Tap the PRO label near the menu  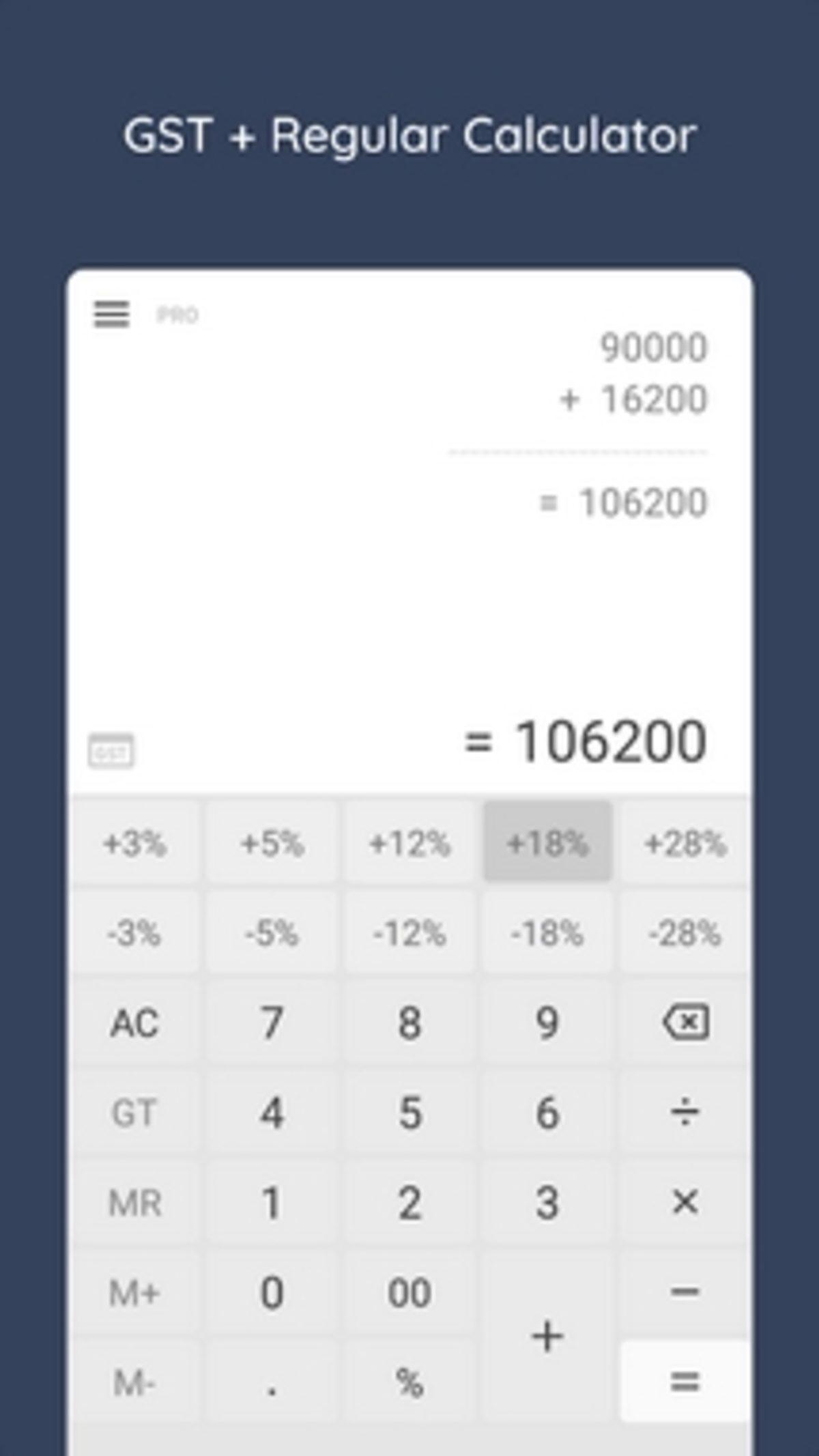178,314
